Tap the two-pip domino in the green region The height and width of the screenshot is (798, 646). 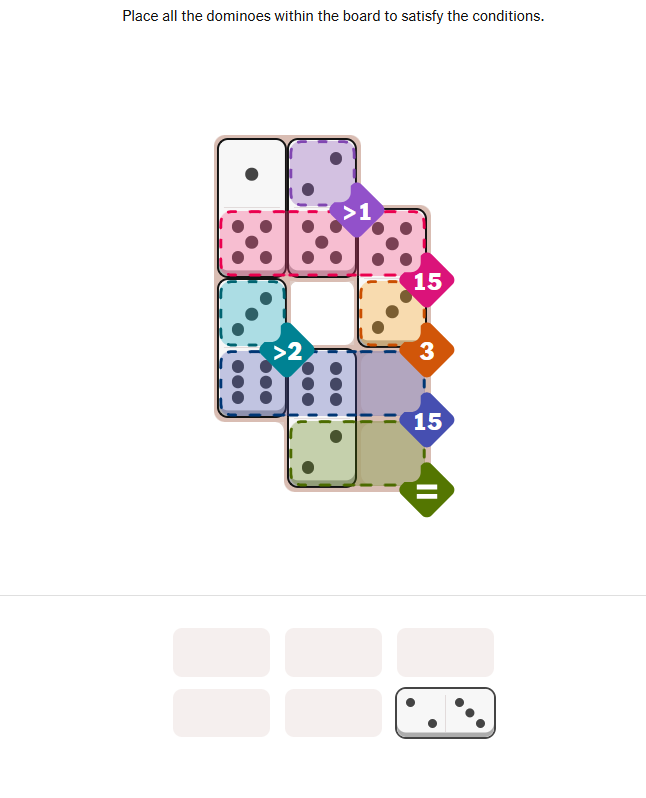(322, 452)
